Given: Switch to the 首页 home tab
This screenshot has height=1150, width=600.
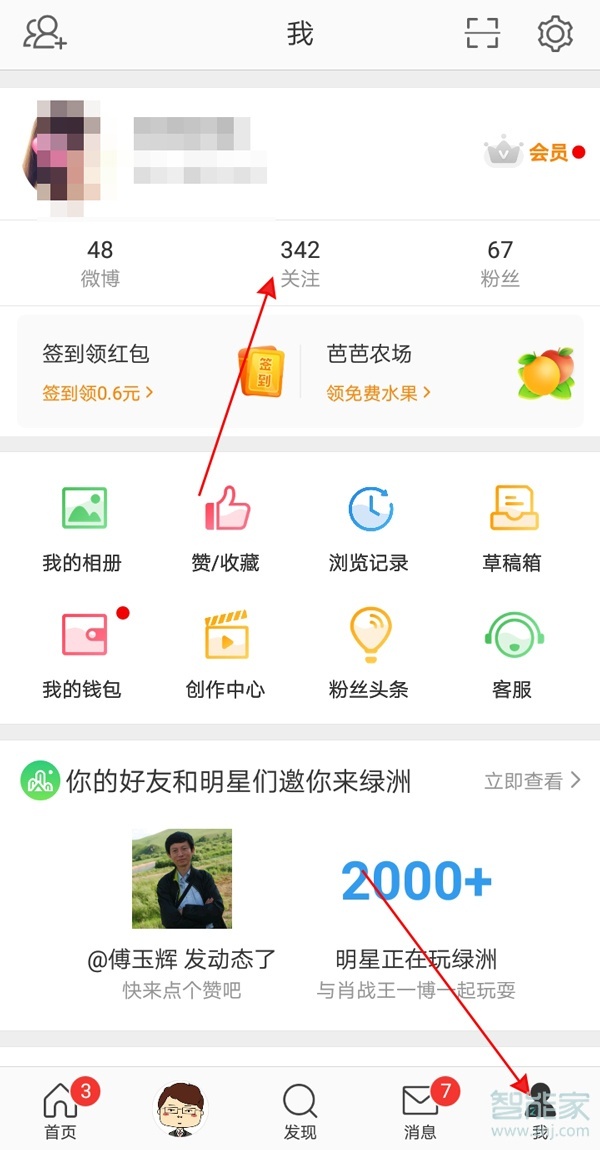Looking at the screenshot, I should pyautogui.click(x=61, y=1110).
